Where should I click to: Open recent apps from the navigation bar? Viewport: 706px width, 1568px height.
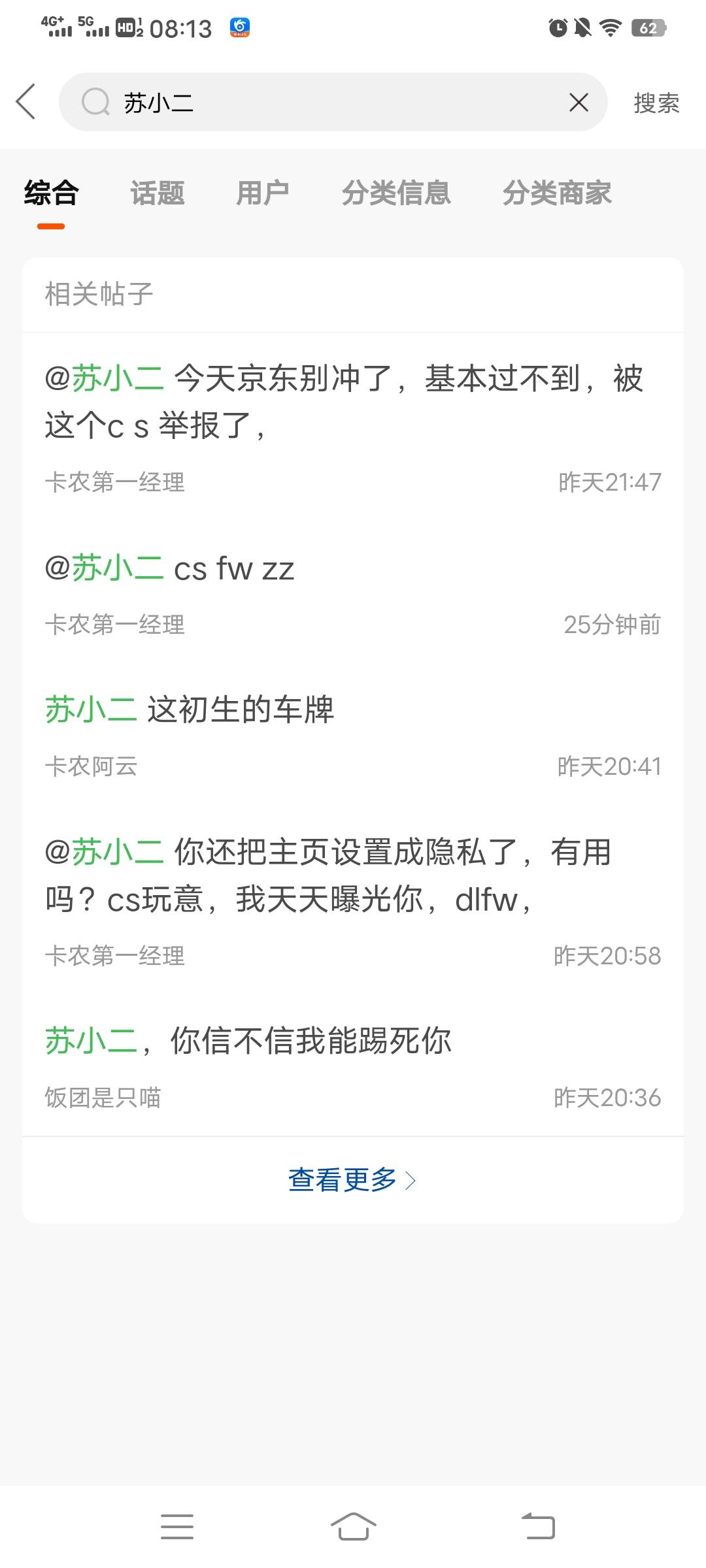coord(177,1526)
